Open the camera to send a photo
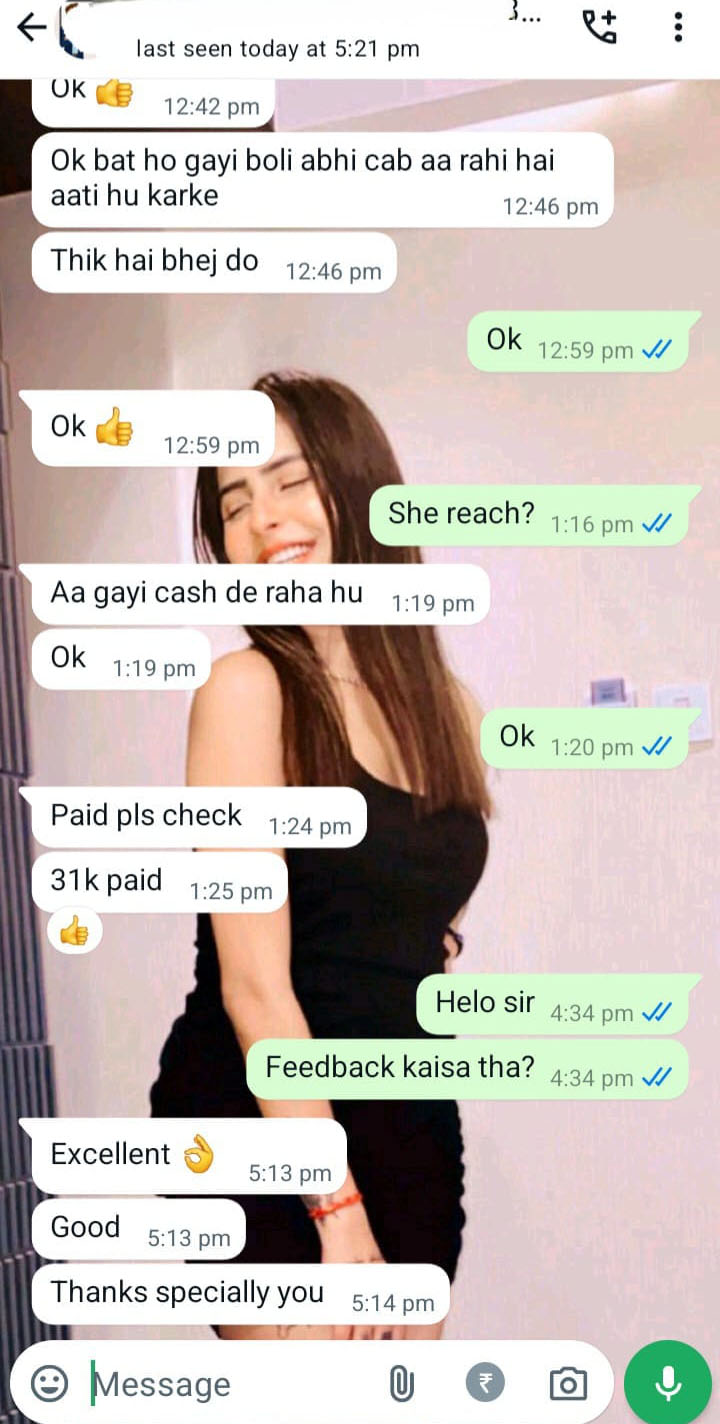The width and height of the screenshot is (720, 1424). pos(568,1384)
